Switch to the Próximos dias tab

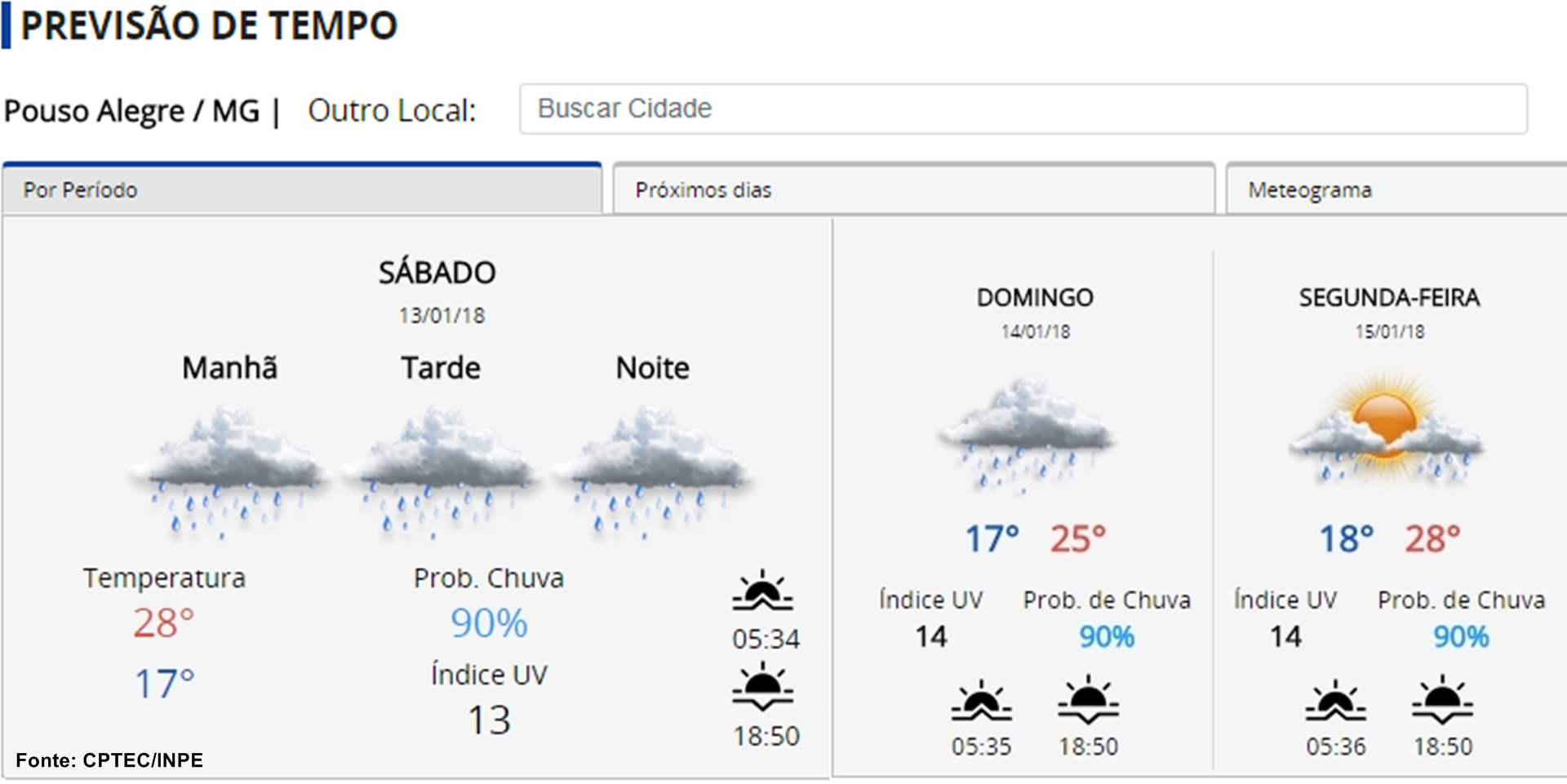tap(913, 190)
